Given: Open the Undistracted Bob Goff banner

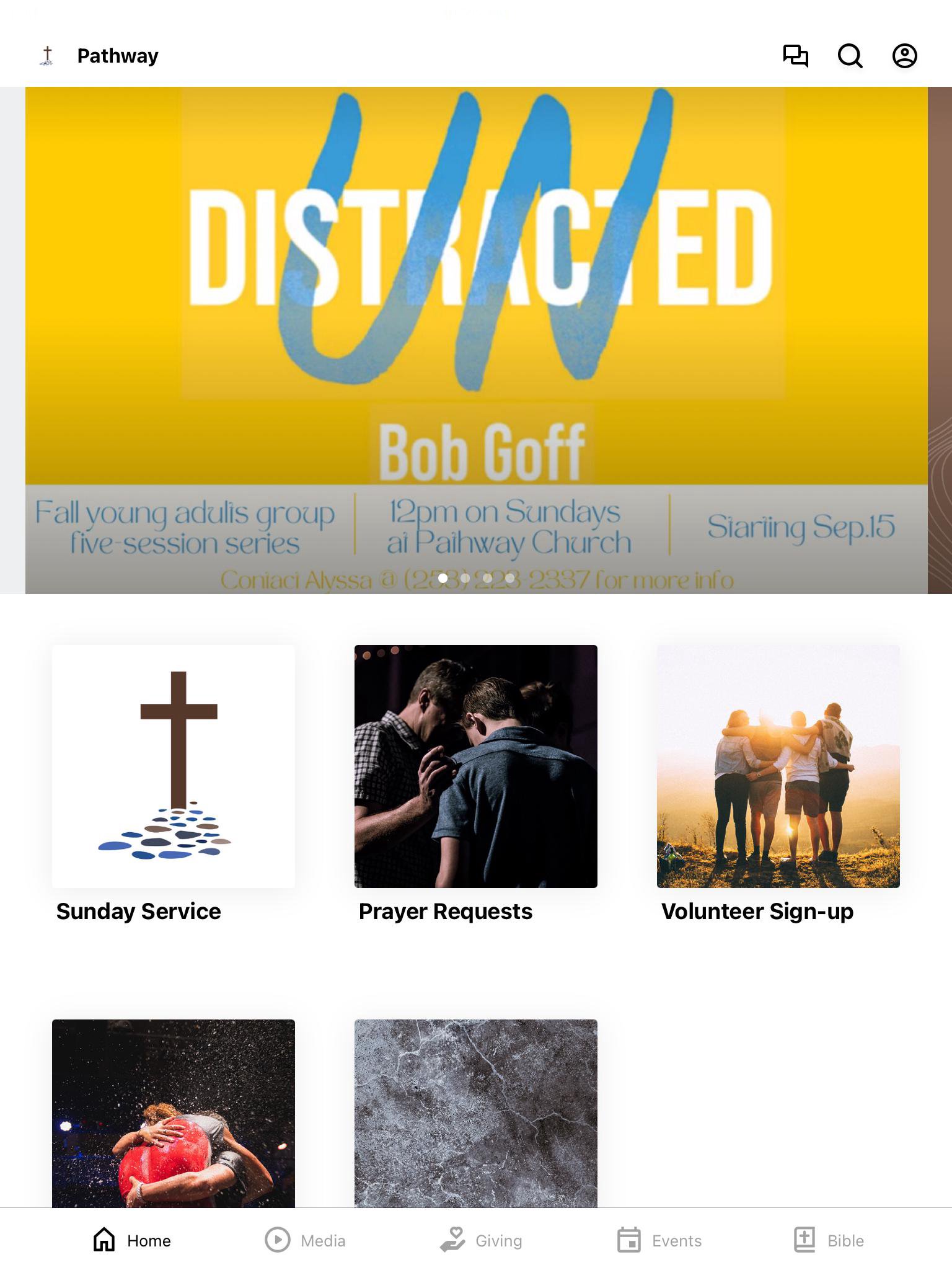Looking at the screenshot, I should tap(476, 310).
